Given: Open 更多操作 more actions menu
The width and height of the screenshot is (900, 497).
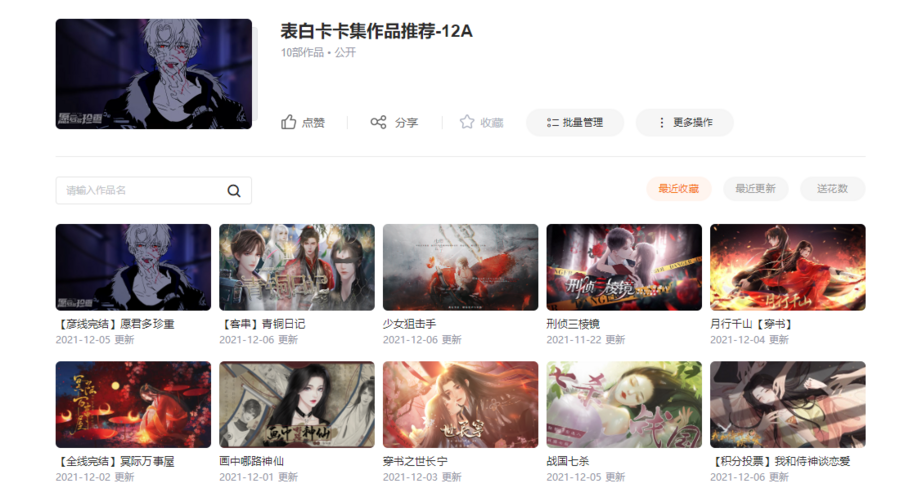Looking at the screenshot, I should click(684, 122).
